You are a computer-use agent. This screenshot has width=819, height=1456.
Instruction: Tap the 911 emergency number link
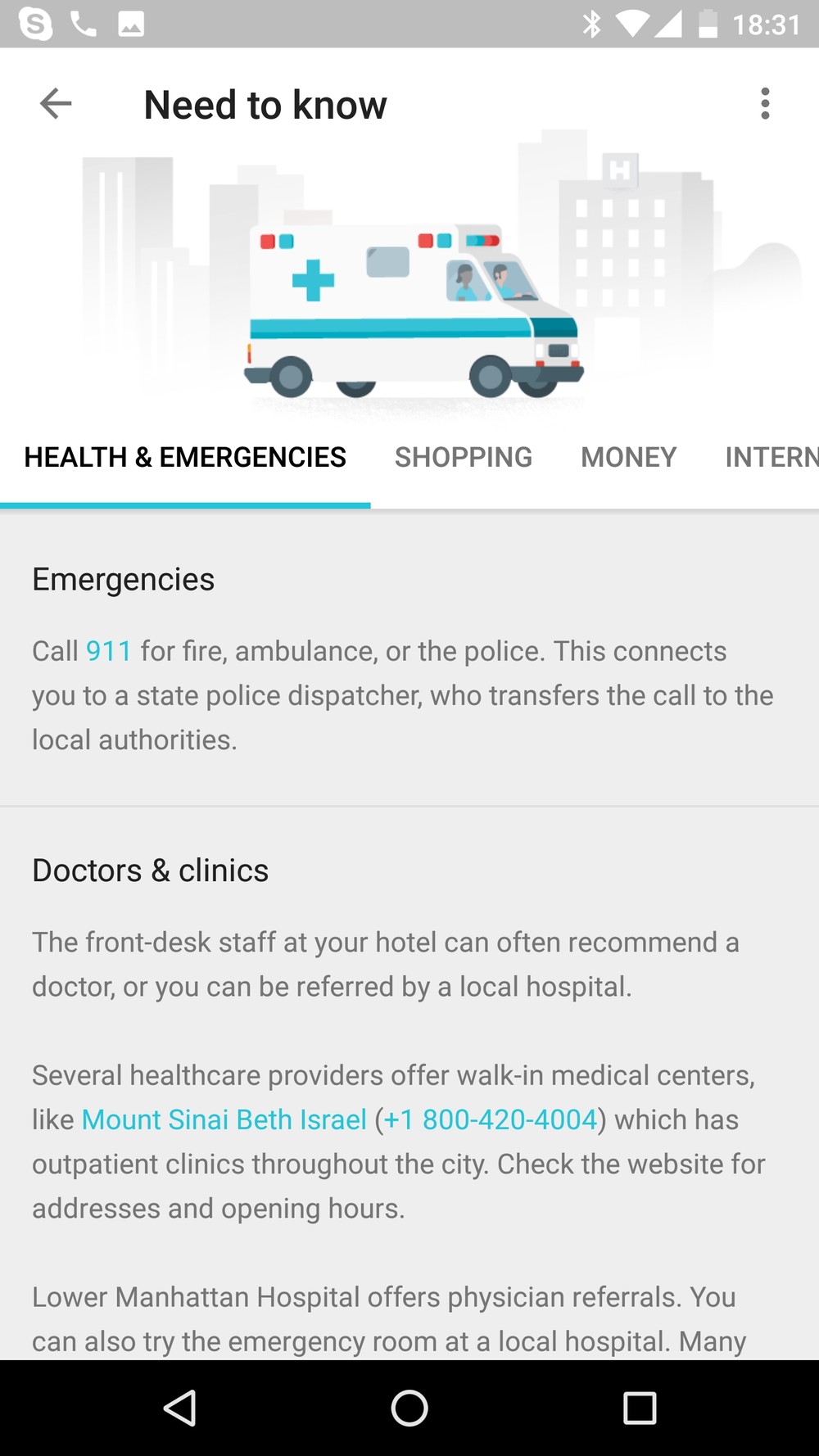[x=109, y=651]
